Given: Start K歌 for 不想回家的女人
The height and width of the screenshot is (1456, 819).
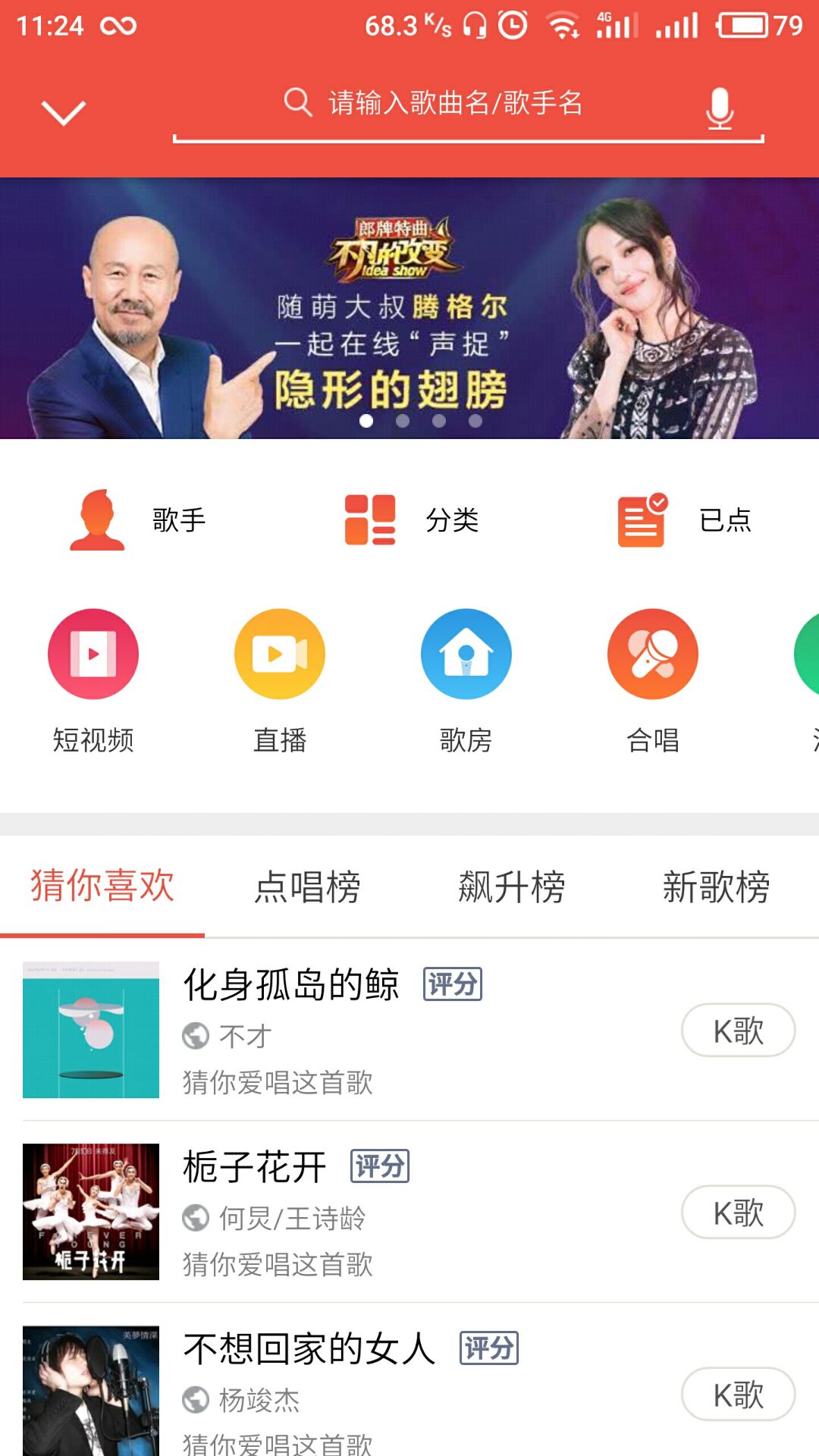Looking at the screenshot, I should point(738,1394).
